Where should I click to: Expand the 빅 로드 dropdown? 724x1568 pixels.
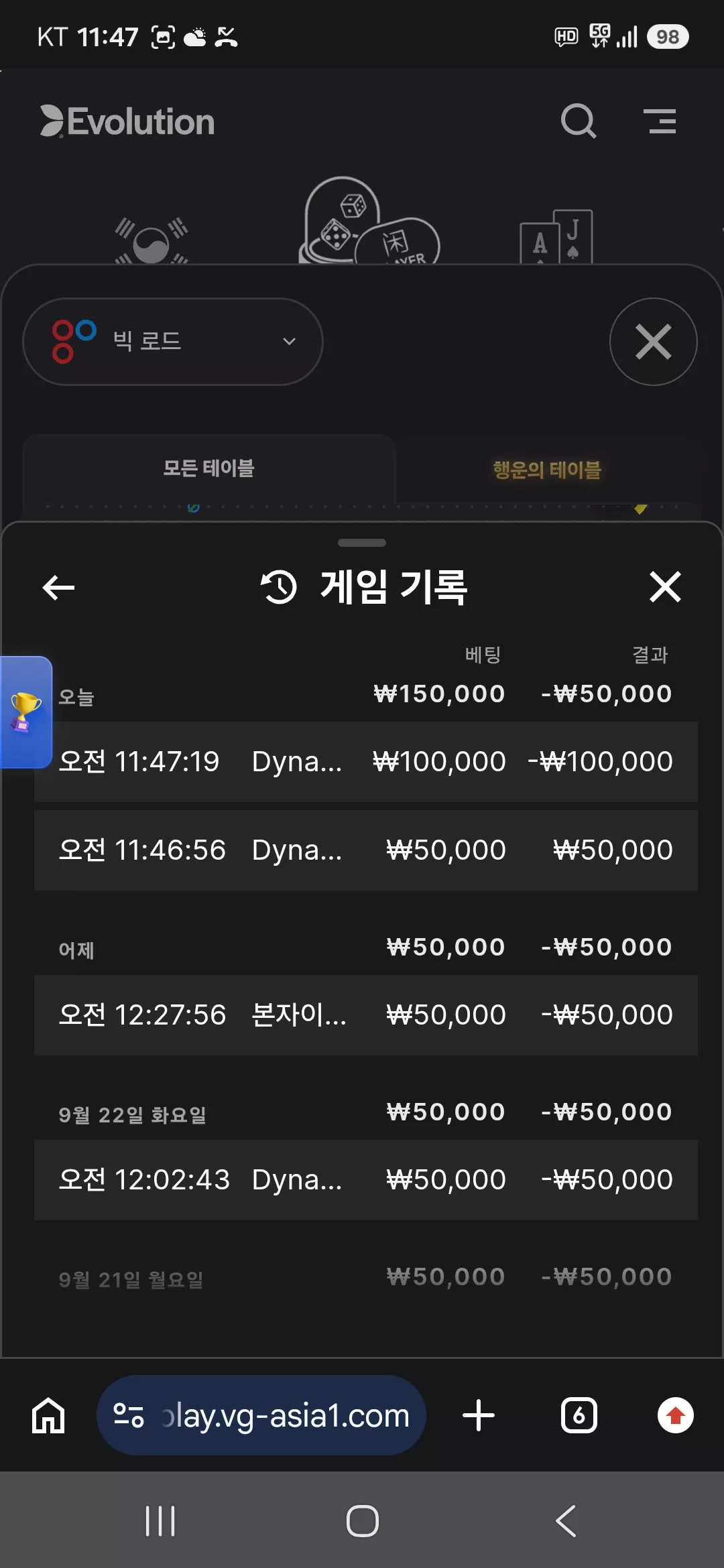click(x=173, y=342)
